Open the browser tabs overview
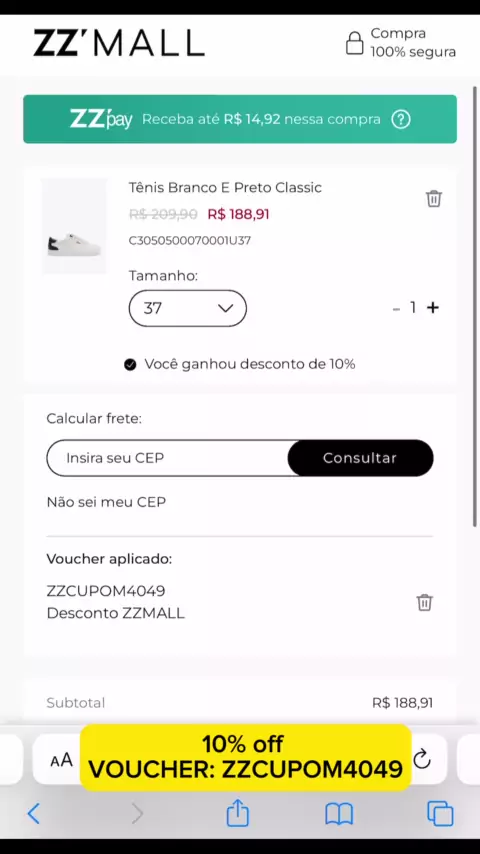The image size is (480, 854). pos(440,814)
